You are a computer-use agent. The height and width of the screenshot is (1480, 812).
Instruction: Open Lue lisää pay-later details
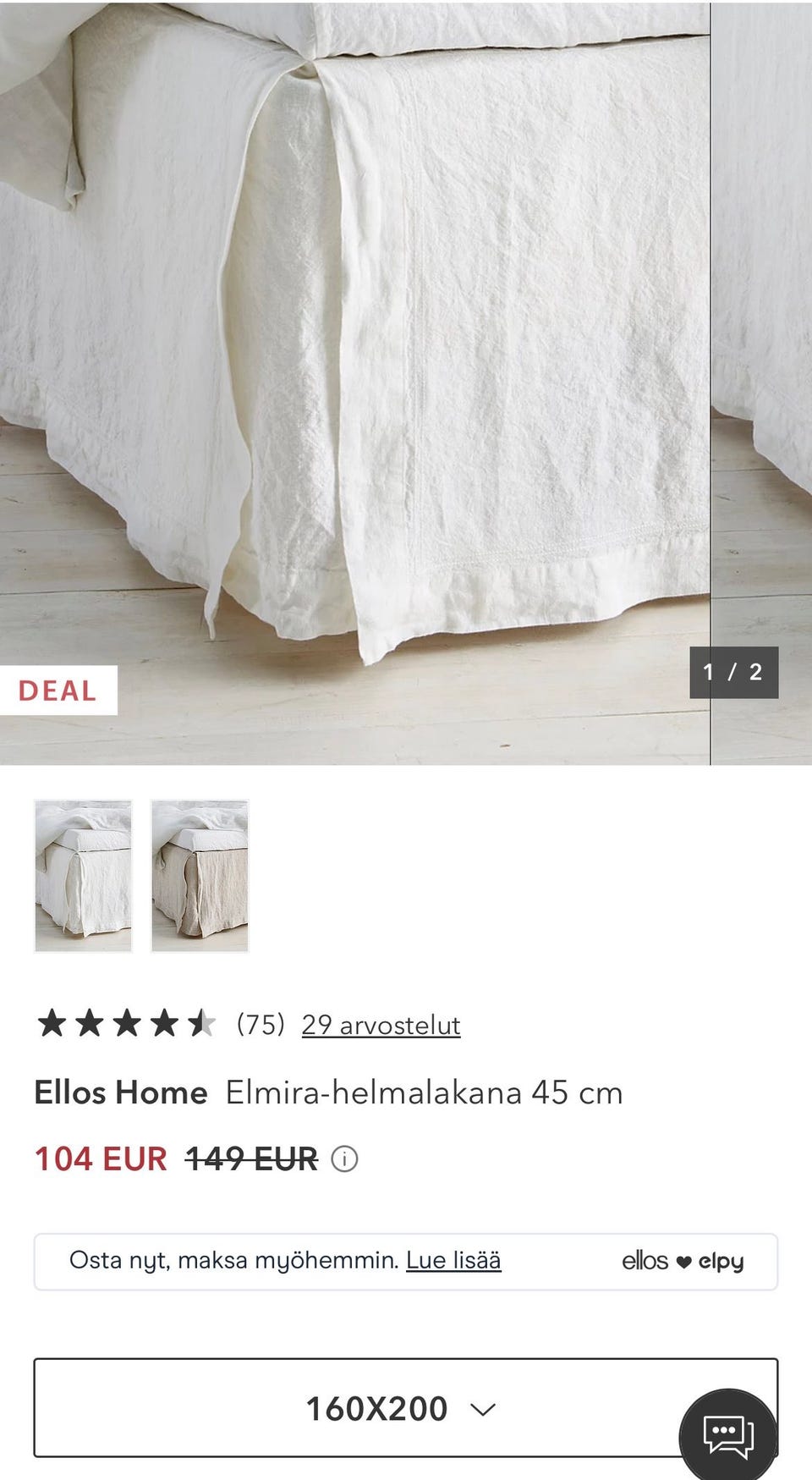coord(453,1260)
